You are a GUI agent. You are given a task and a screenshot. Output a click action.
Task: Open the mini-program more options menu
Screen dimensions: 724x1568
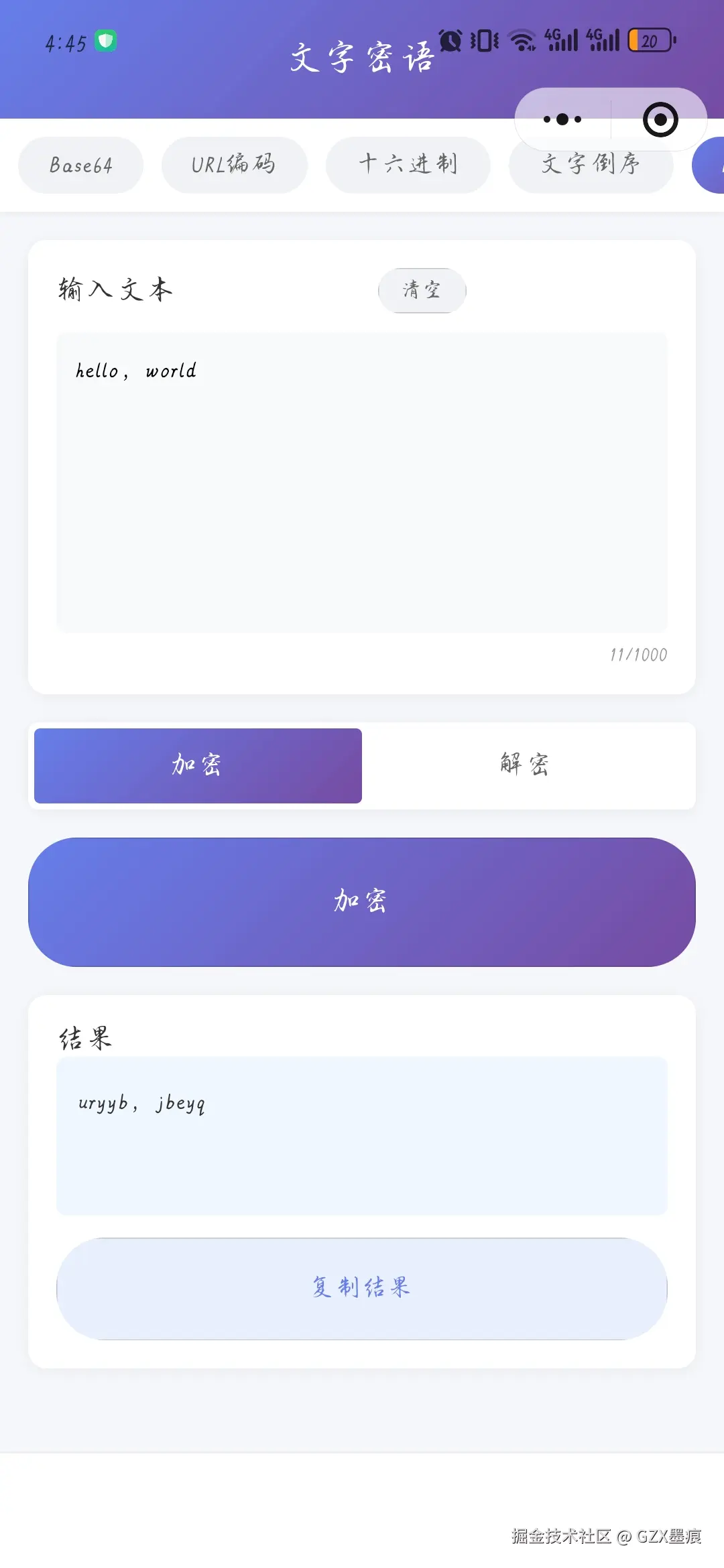(x=562, y=119)
